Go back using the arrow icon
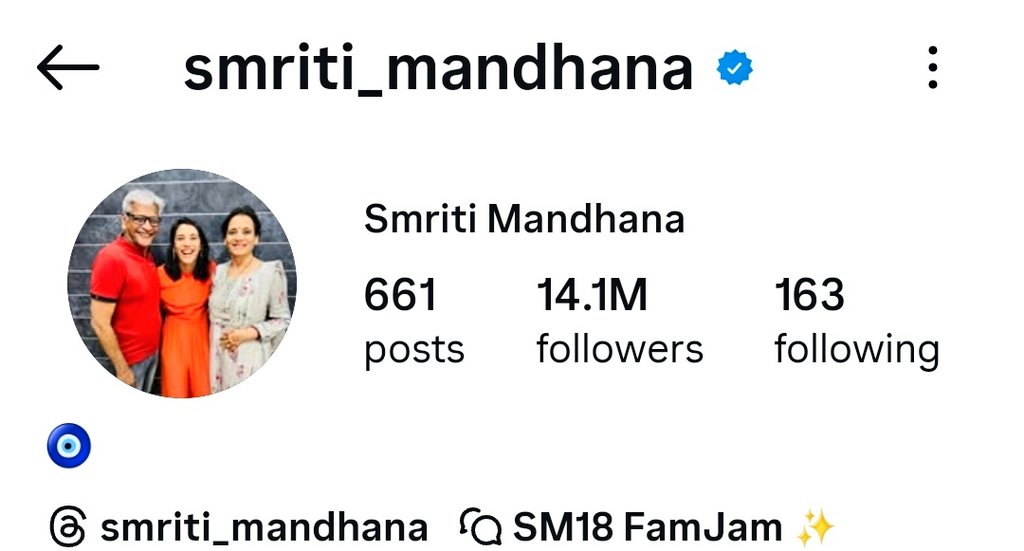Screen dimensions: 1024x551 click(68, 69)
